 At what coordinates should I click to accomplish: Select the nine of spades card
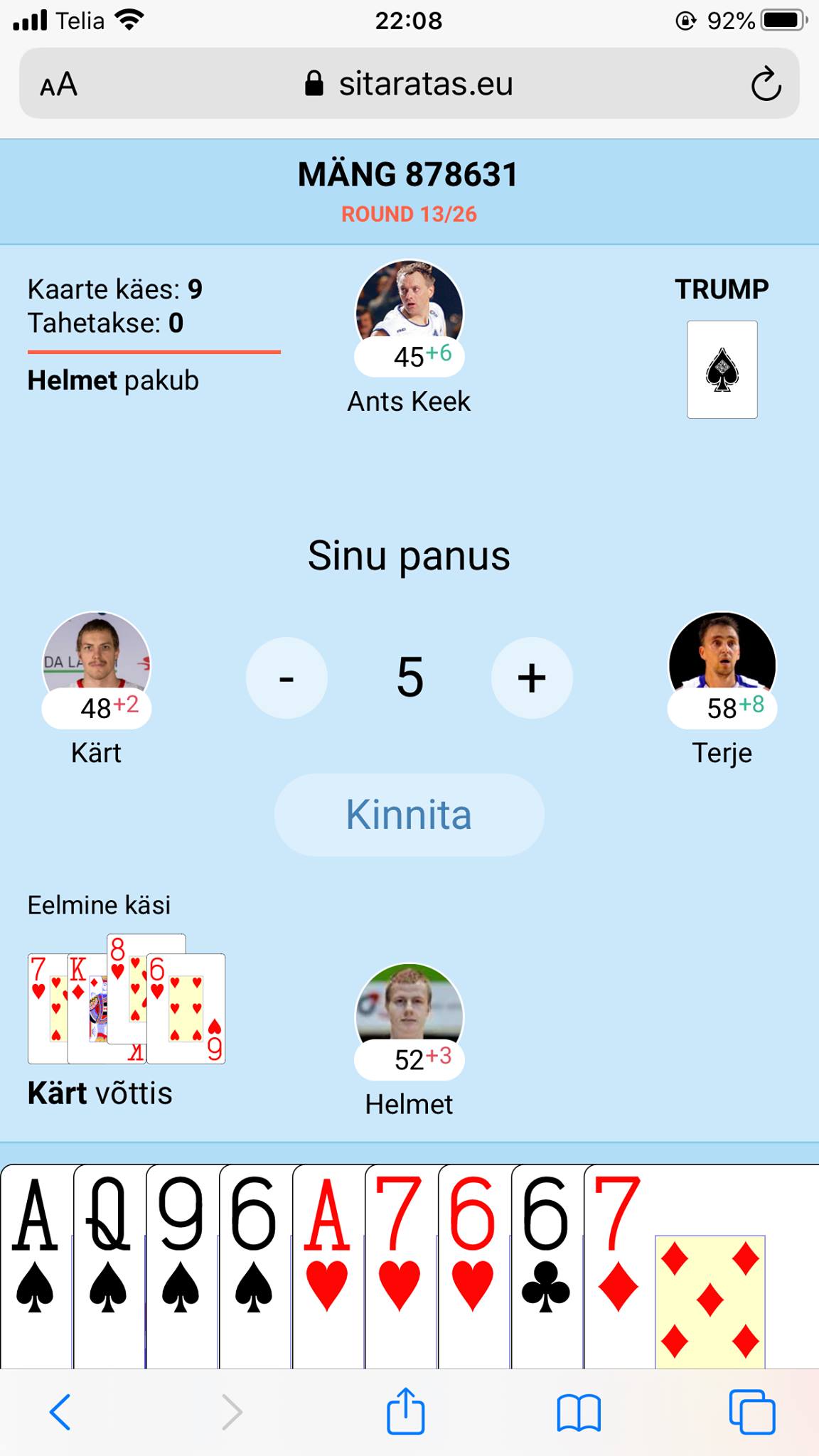tap(183, 1266)
